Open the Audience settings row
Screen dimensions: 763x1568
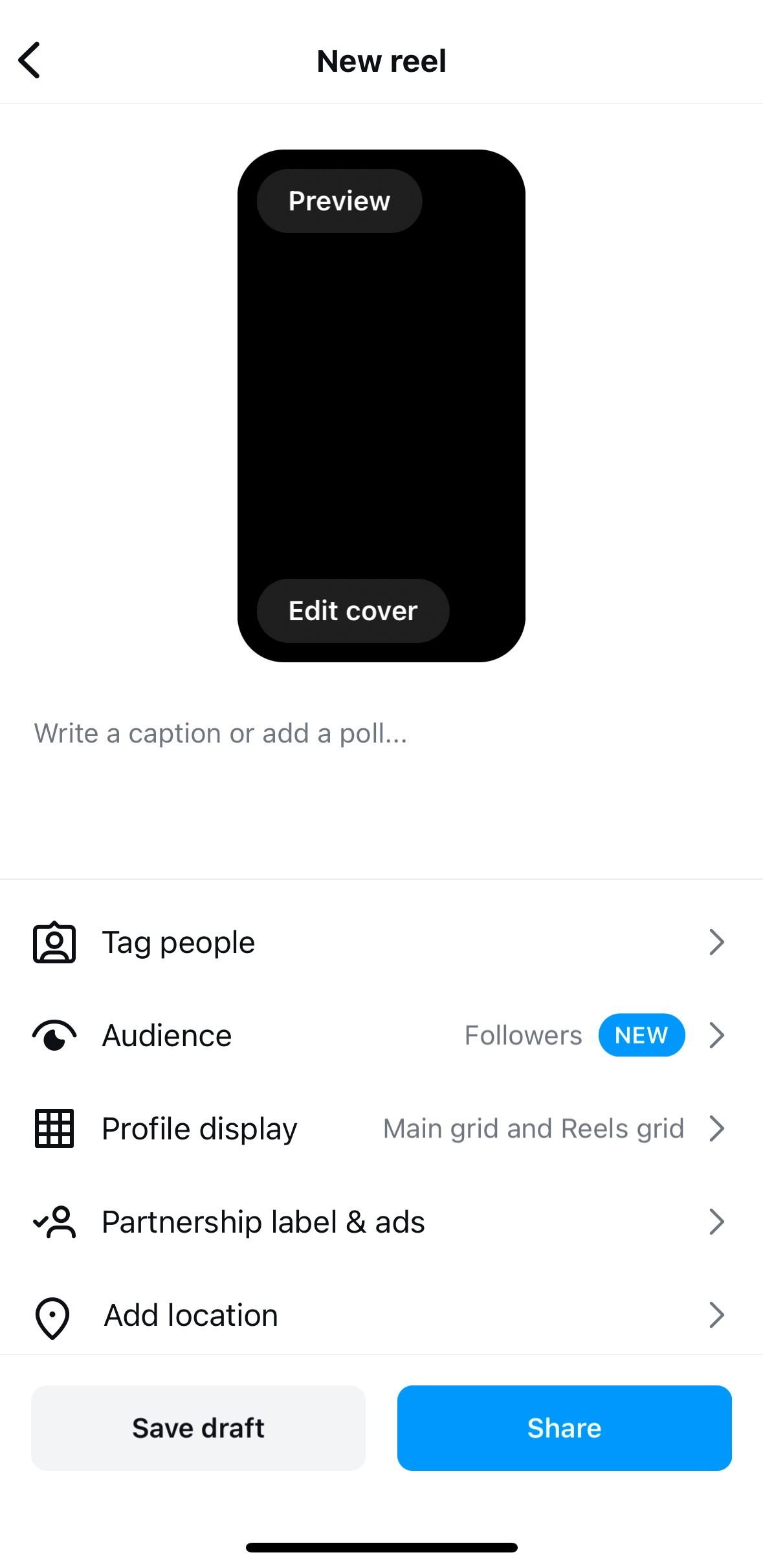[x=381, y=1035]
